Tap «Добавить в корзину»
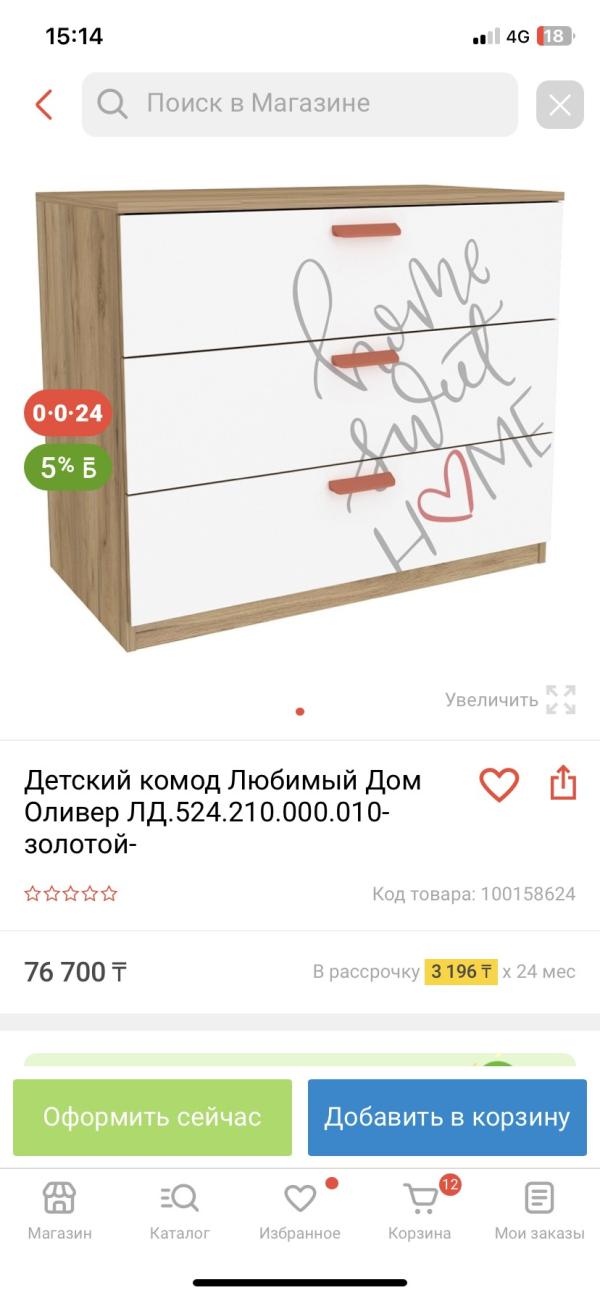Screen dimensions: 600x1297 [x=447, y=1117]
